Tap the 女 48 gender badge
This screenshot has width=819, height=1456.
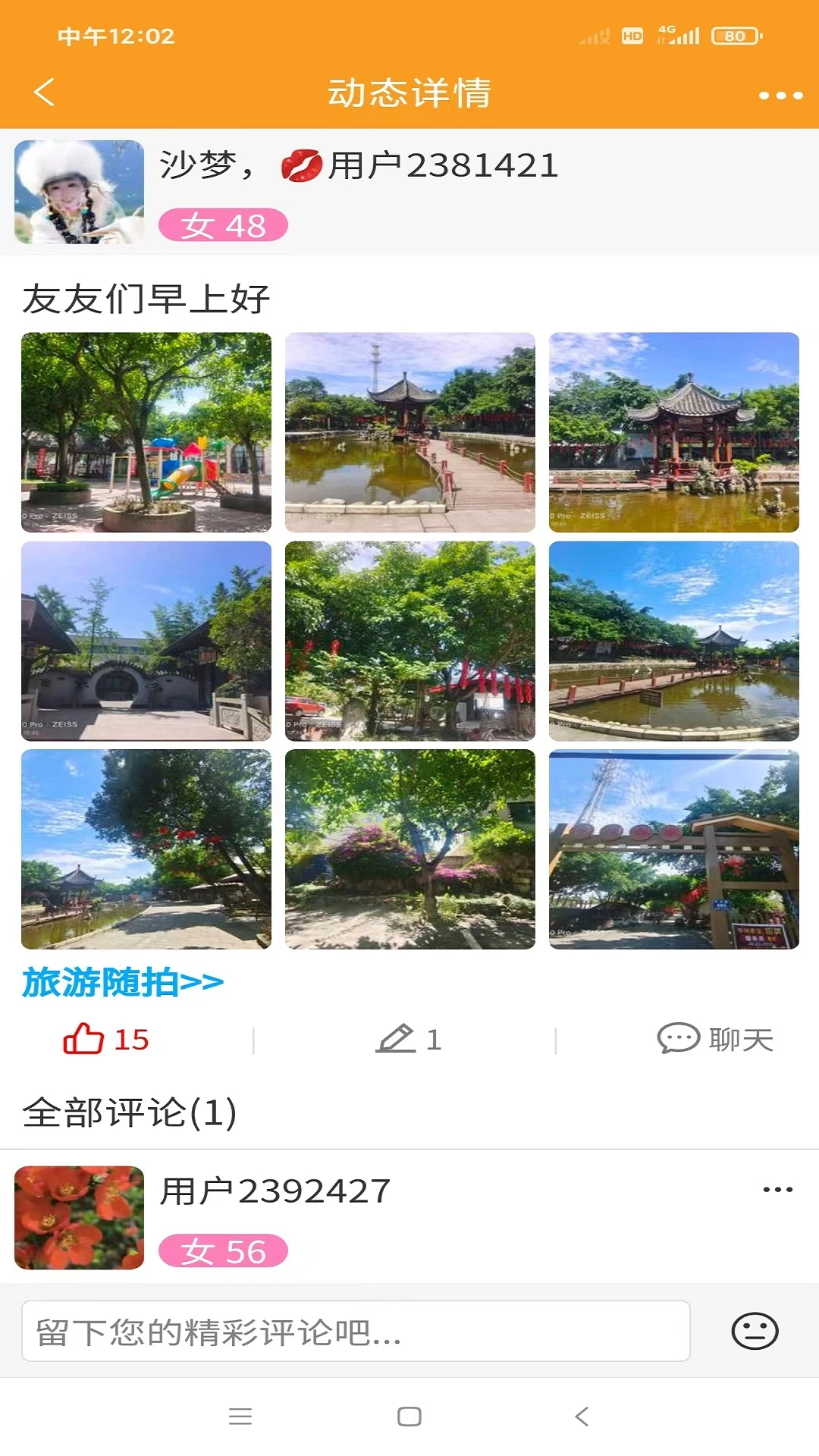[222, 224]
